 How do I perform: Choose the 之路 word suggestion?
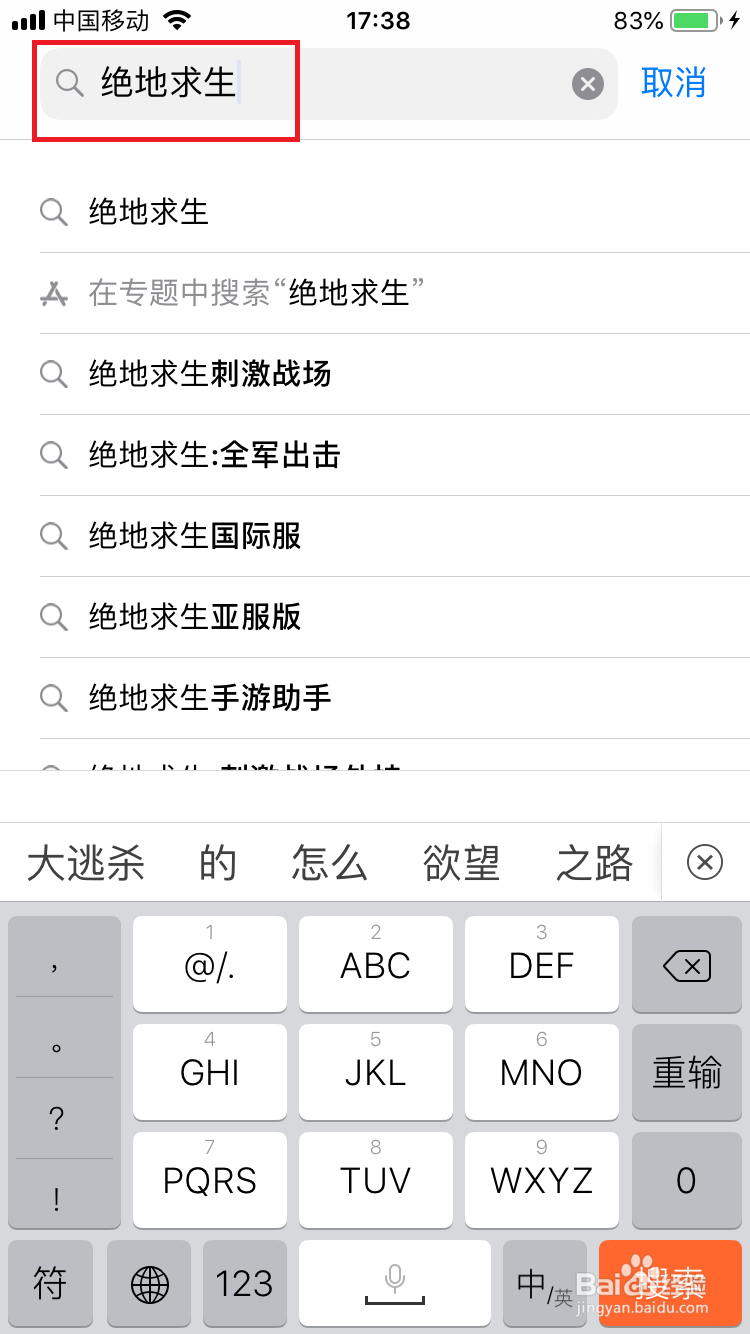(594, 862)
